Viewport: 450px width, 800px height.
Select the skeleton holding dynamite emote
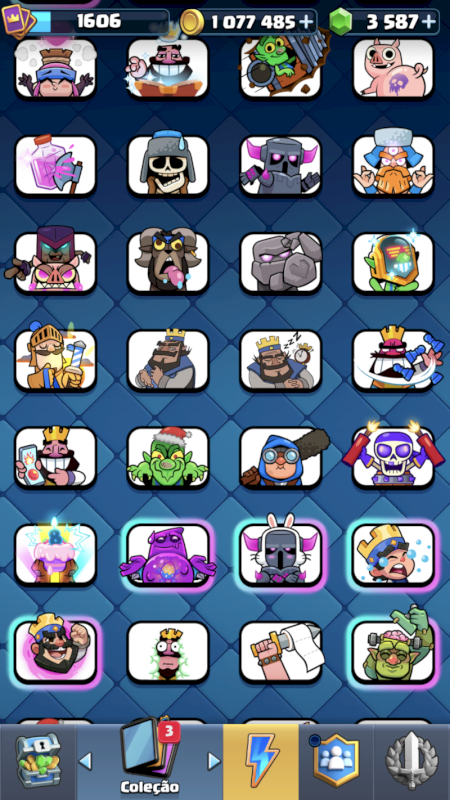[x=393, y=457]
